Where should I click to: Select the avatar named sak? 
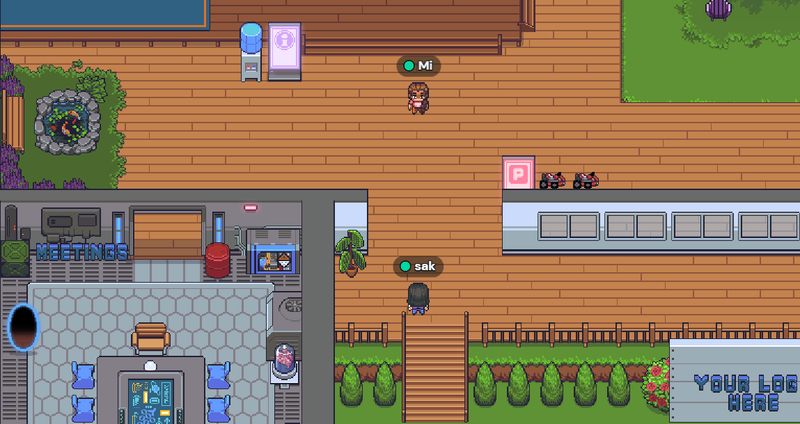tap(418, 297)
